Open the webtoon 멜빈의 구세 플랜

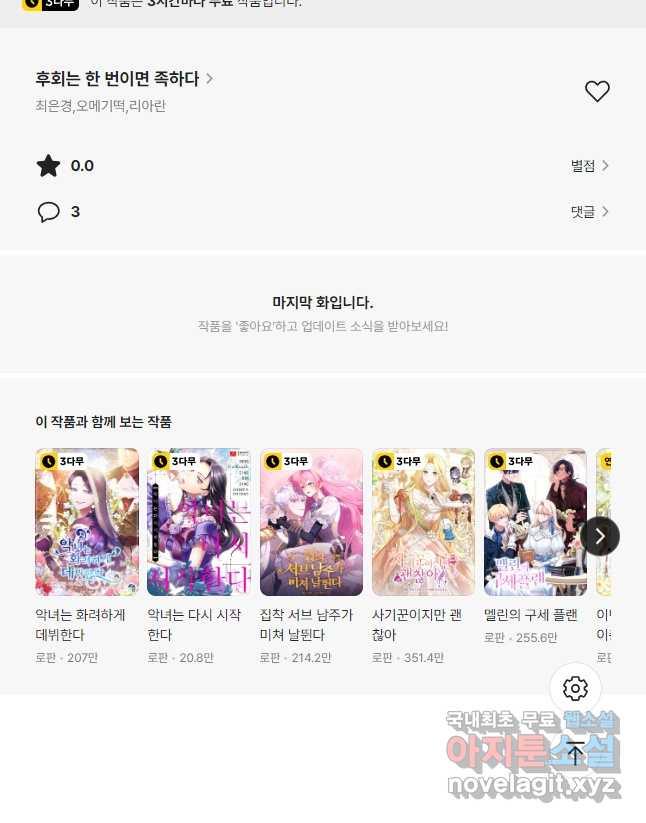(535, 522)
